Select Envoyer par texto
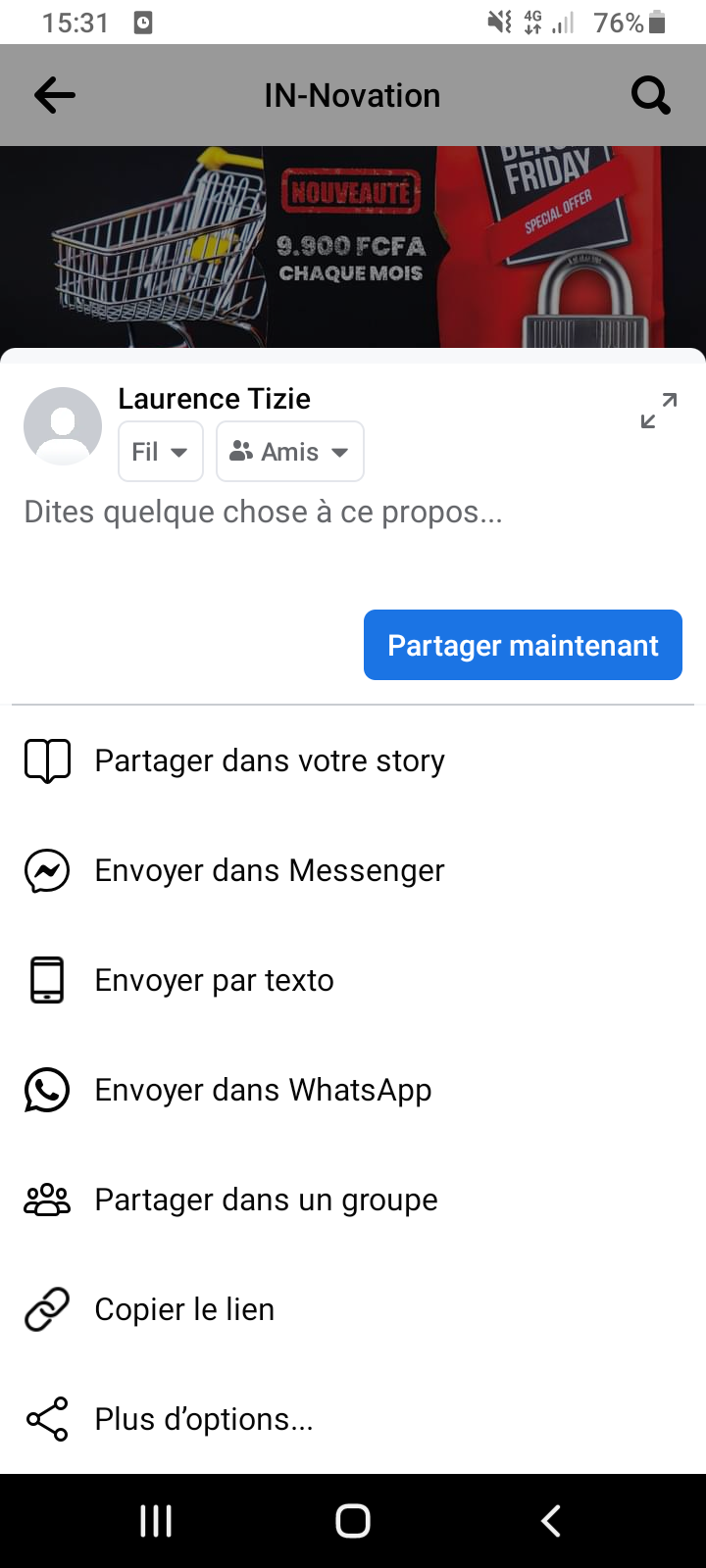Viewport: 706px width, 1568px height. point(214,980)
